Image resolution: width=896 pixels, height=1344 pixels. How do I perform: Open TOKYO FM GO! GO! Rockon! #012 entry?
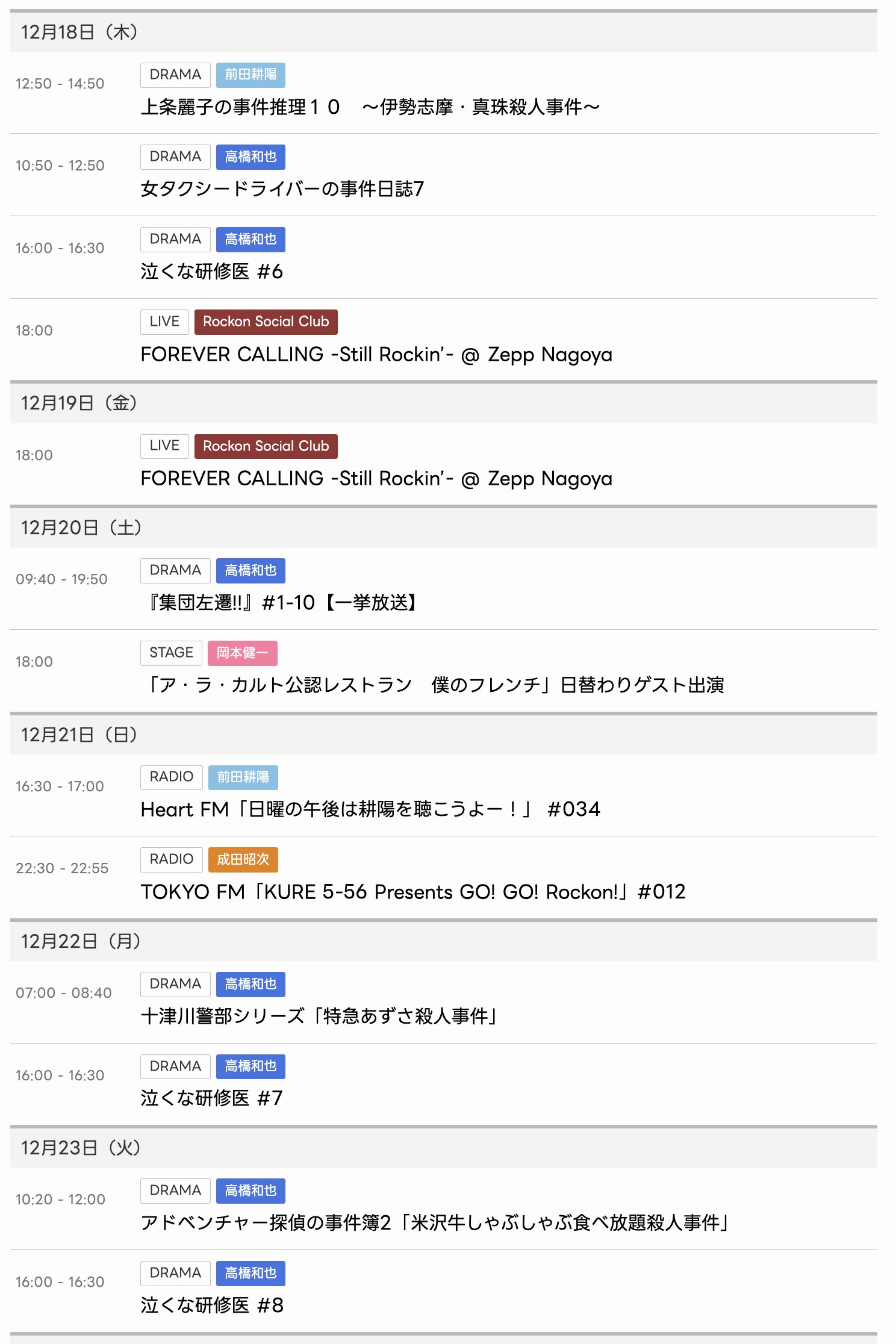[x=412, y=892]
